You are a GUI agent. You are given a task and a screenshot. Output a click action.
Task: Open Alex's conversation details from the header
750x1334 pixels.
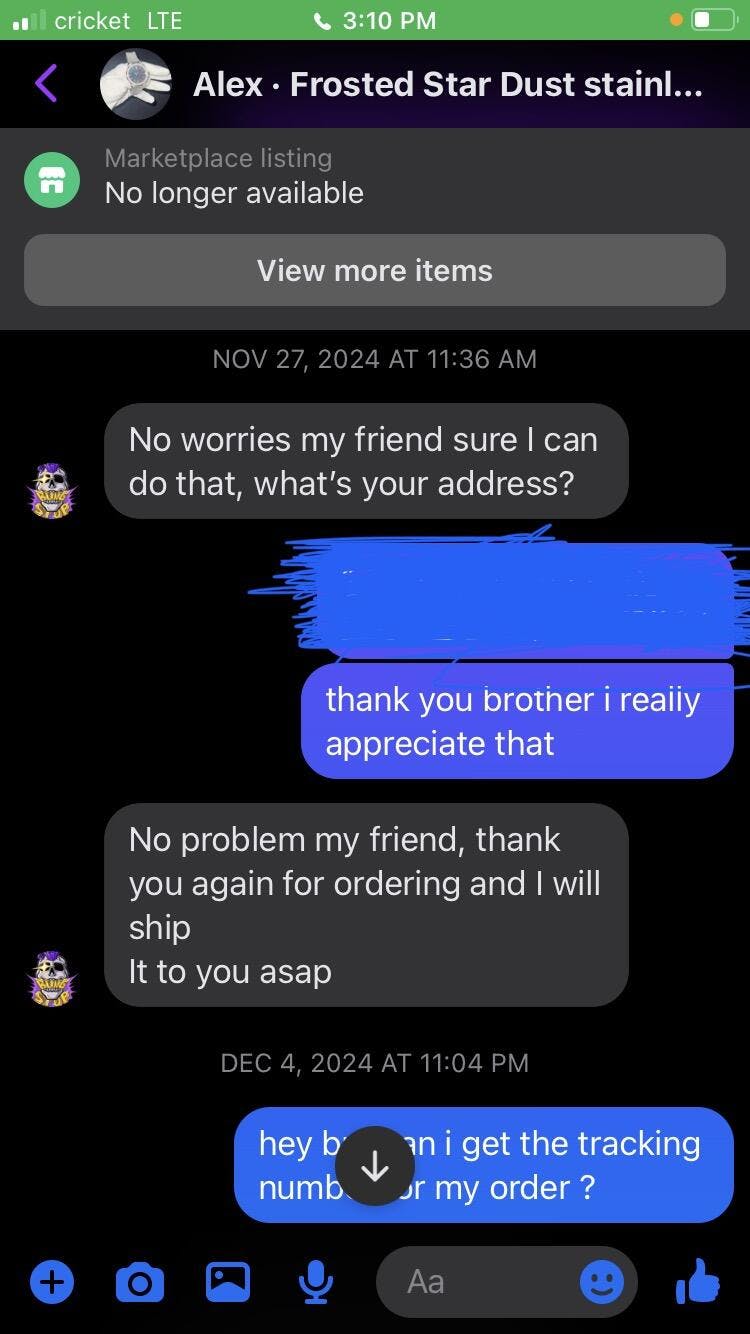click(446, 85)
